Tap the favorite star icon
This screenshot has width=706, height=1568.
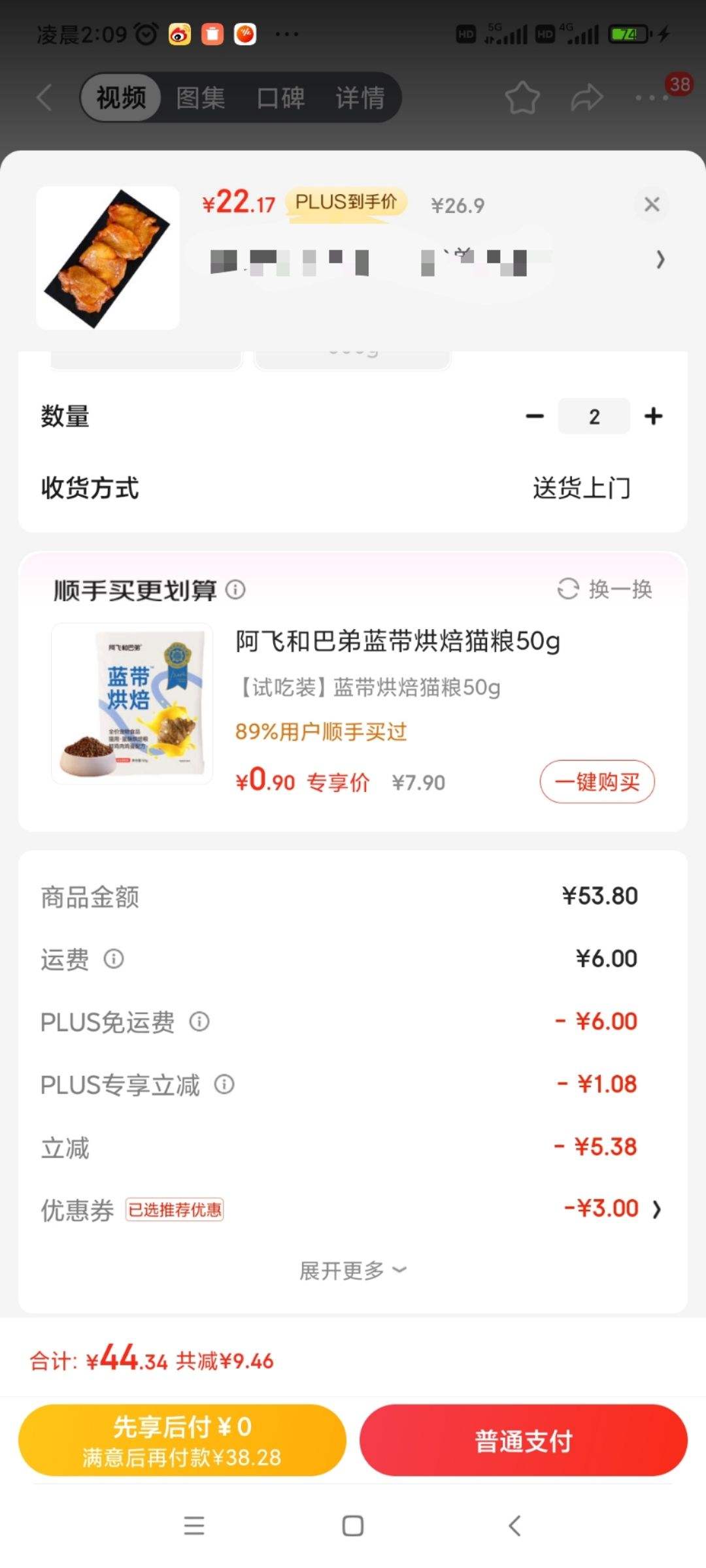point(523,97)
